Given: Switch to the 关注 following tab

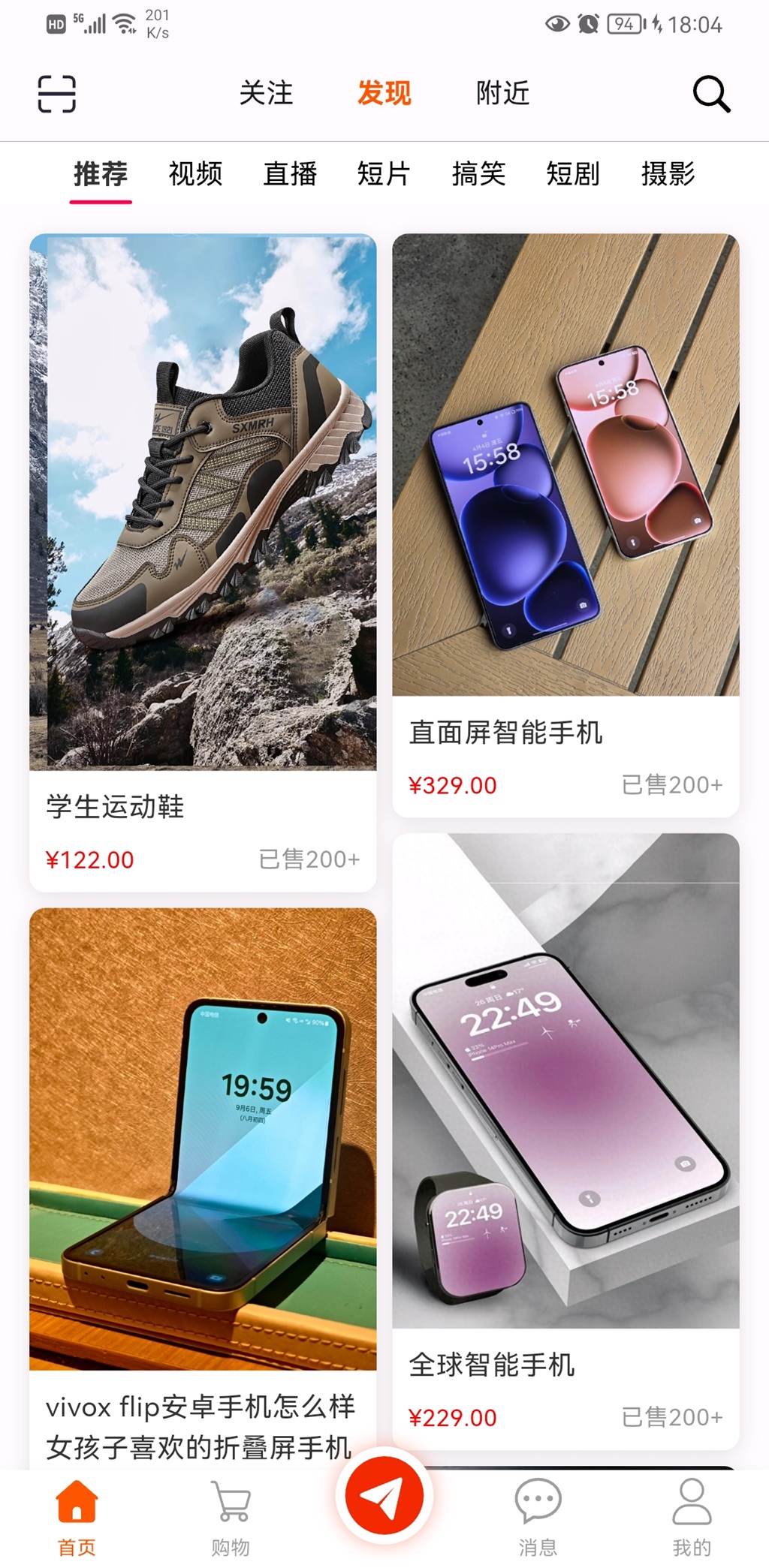Looking at the screenshot, I should [267, 93].
